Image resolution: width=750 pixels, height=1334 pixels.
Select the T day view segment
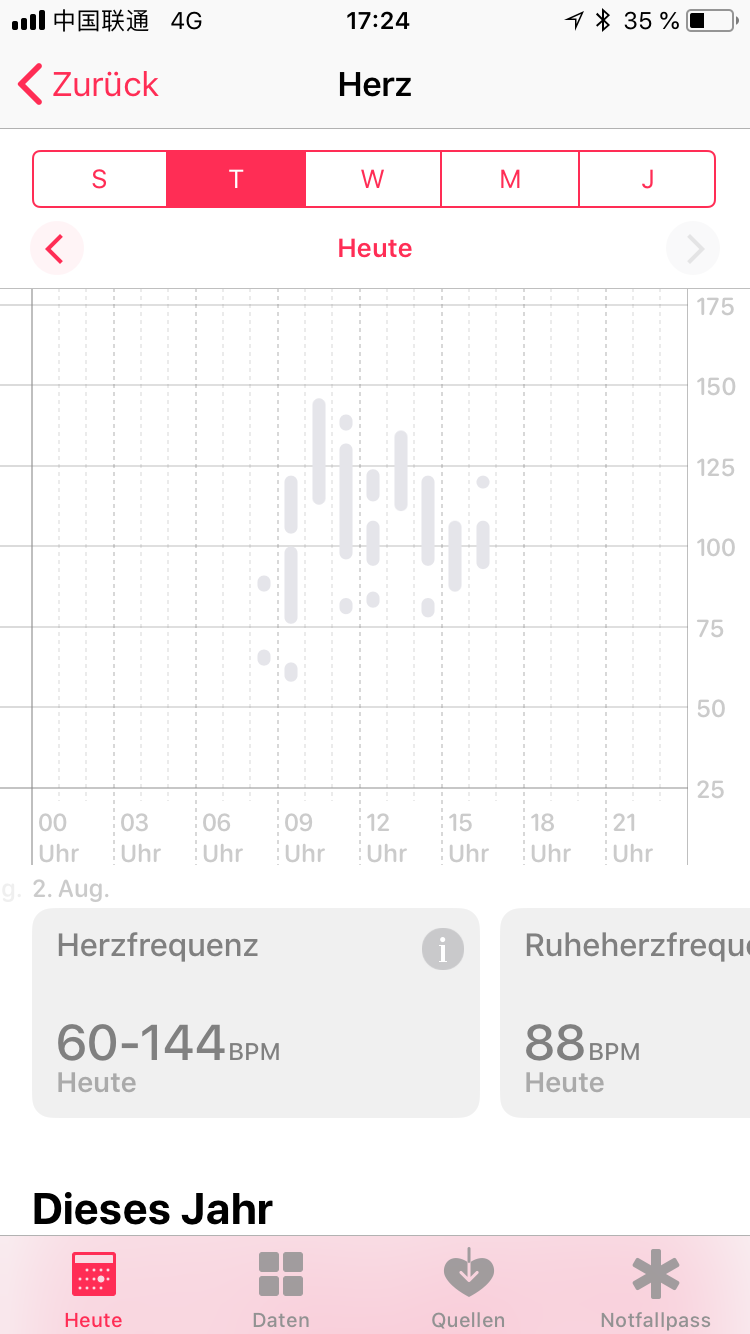pos(236,179)
